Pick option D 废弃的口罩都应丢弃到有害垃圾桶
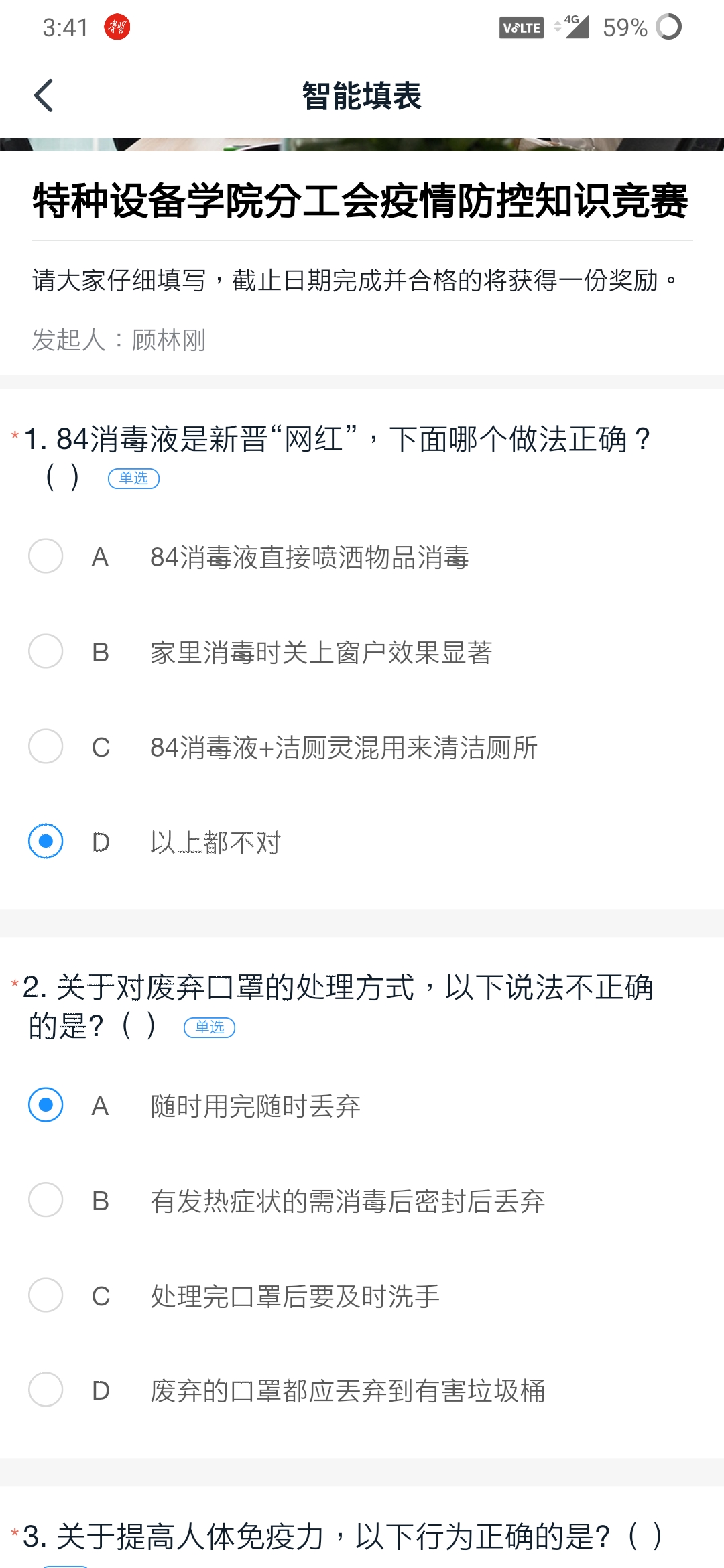This screenshot has height=1568, width=724. pos(46,1390)
